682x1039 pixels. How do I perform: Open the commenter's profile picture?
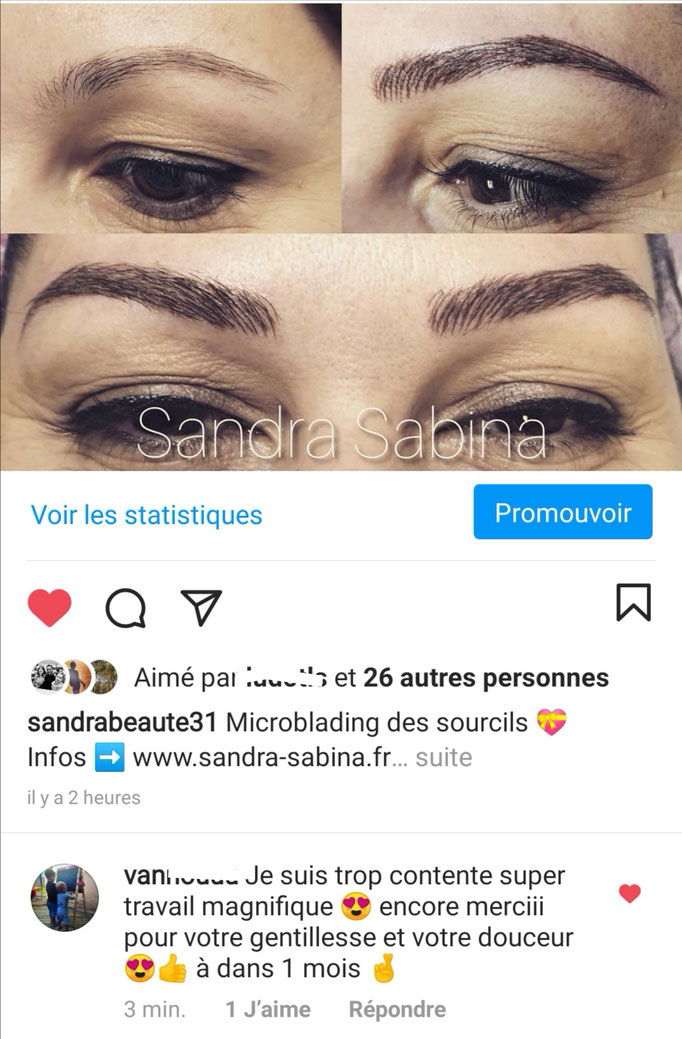point(65,897)
